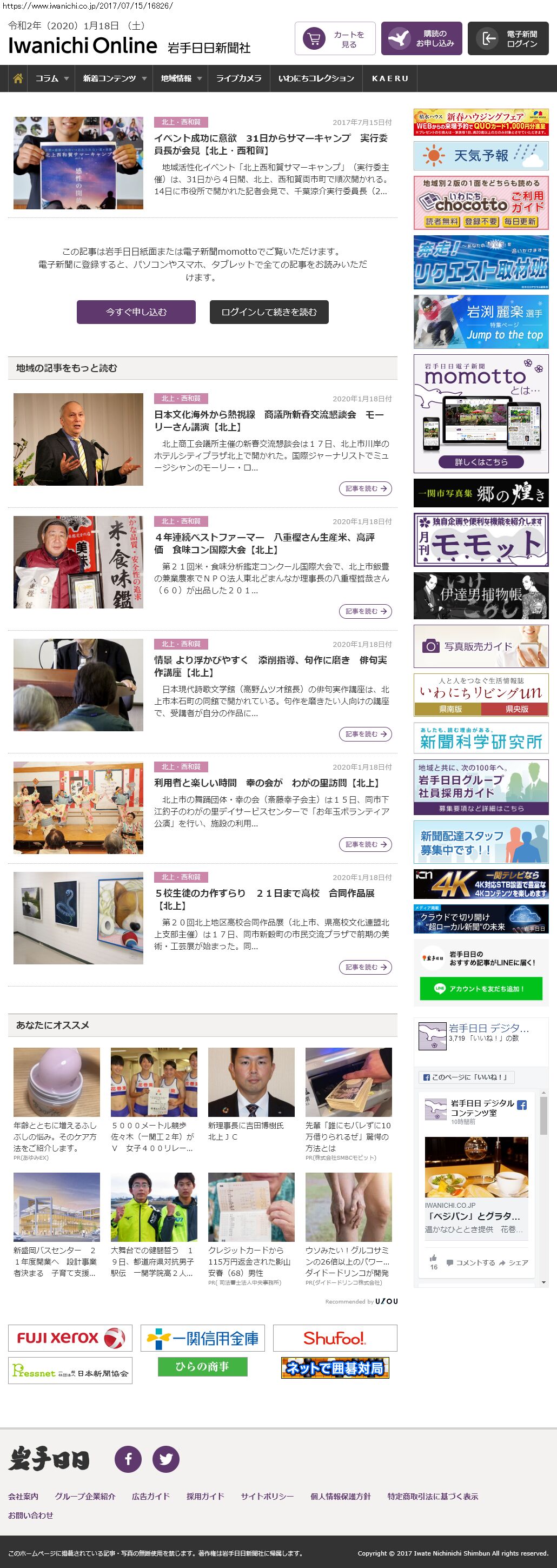Open the 天気予報 banner
Screen dimensions: 557x1568
pyautogui.click(x=480, y=156)
